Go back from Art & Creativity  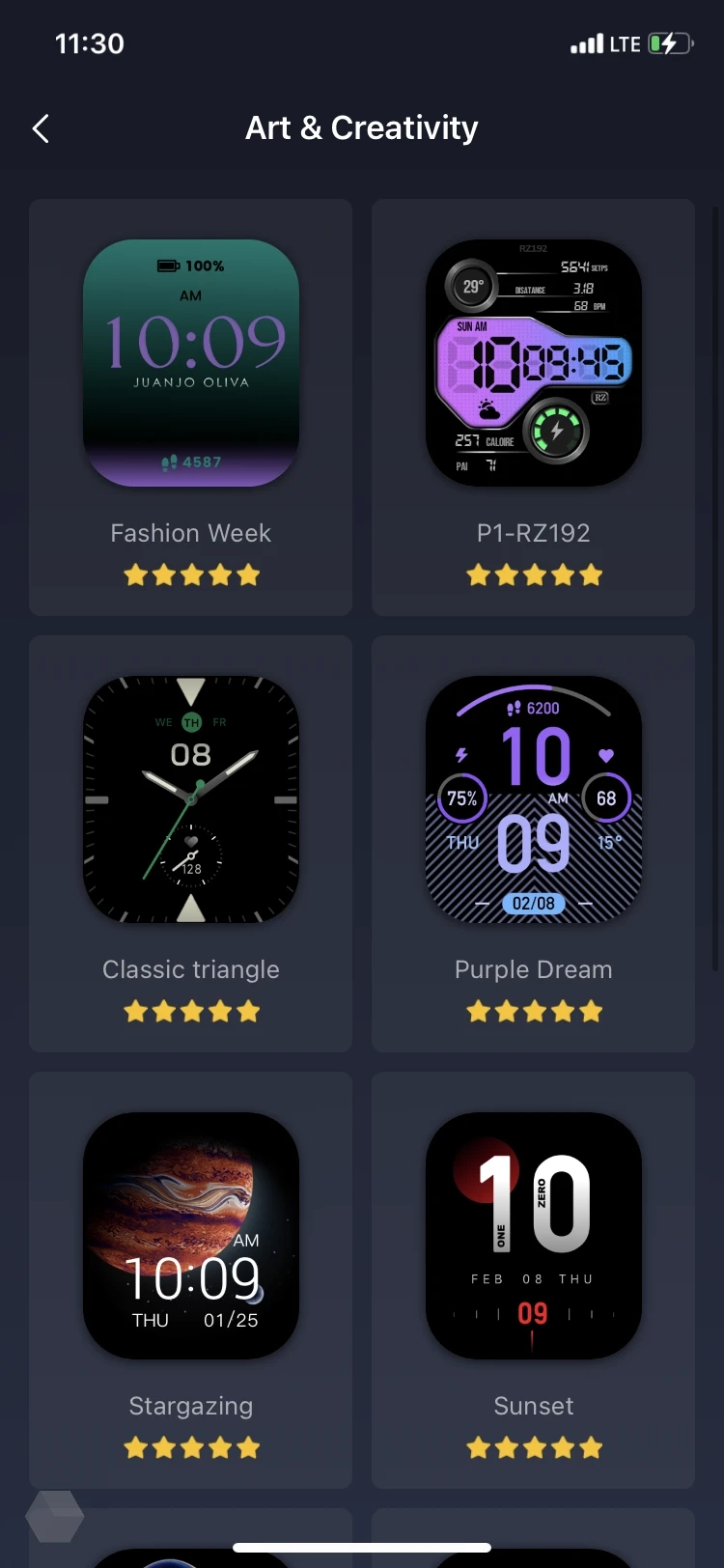click(x=41, y=128)
